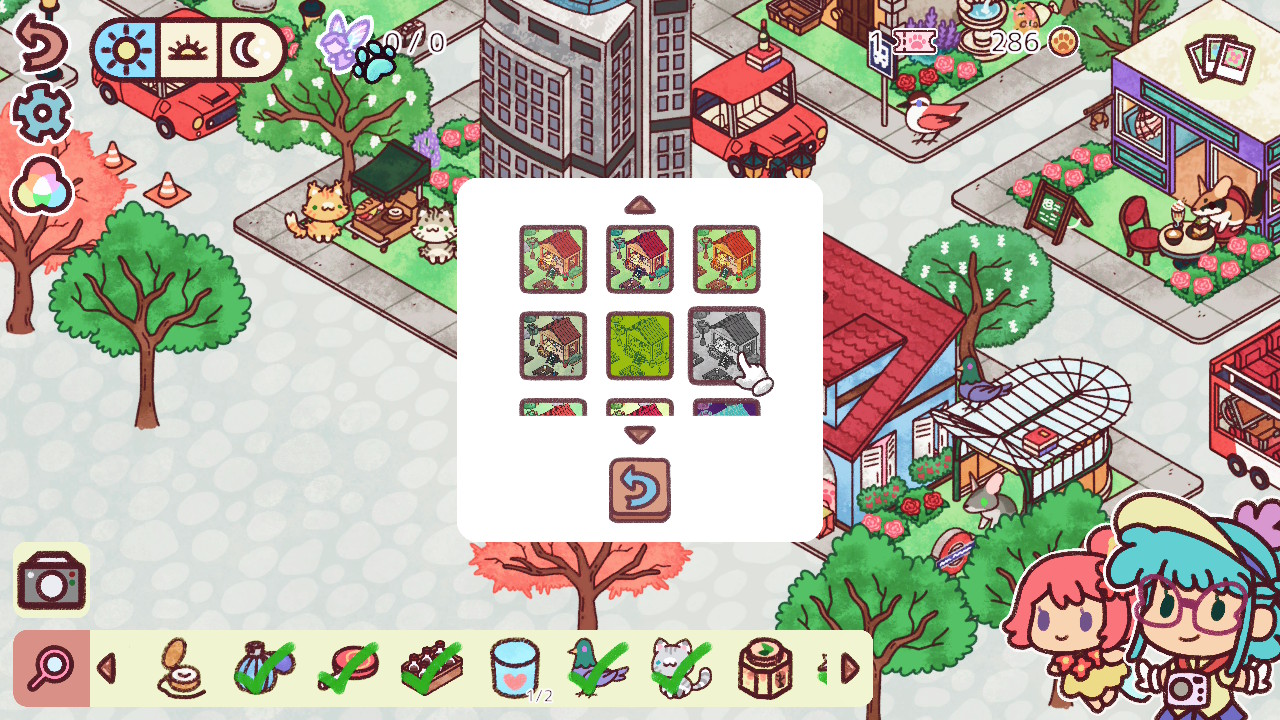Image resolution: width=1280 pixels, height=720 pixels.
Task: Go back with the top-left return arrow
Action: point(40,44)
